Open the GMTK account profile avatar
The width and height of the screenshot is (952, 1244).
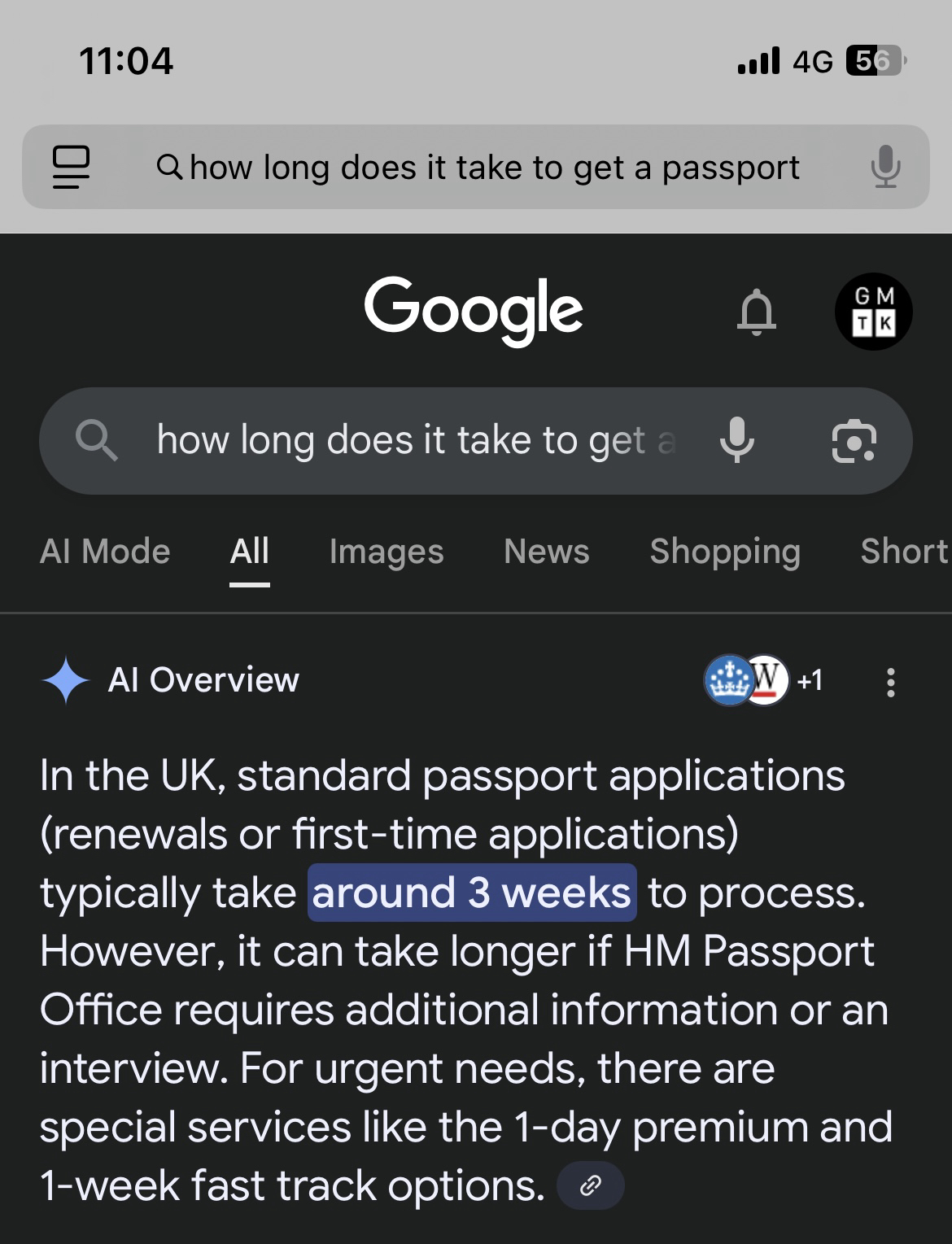(x=874, y=312)
